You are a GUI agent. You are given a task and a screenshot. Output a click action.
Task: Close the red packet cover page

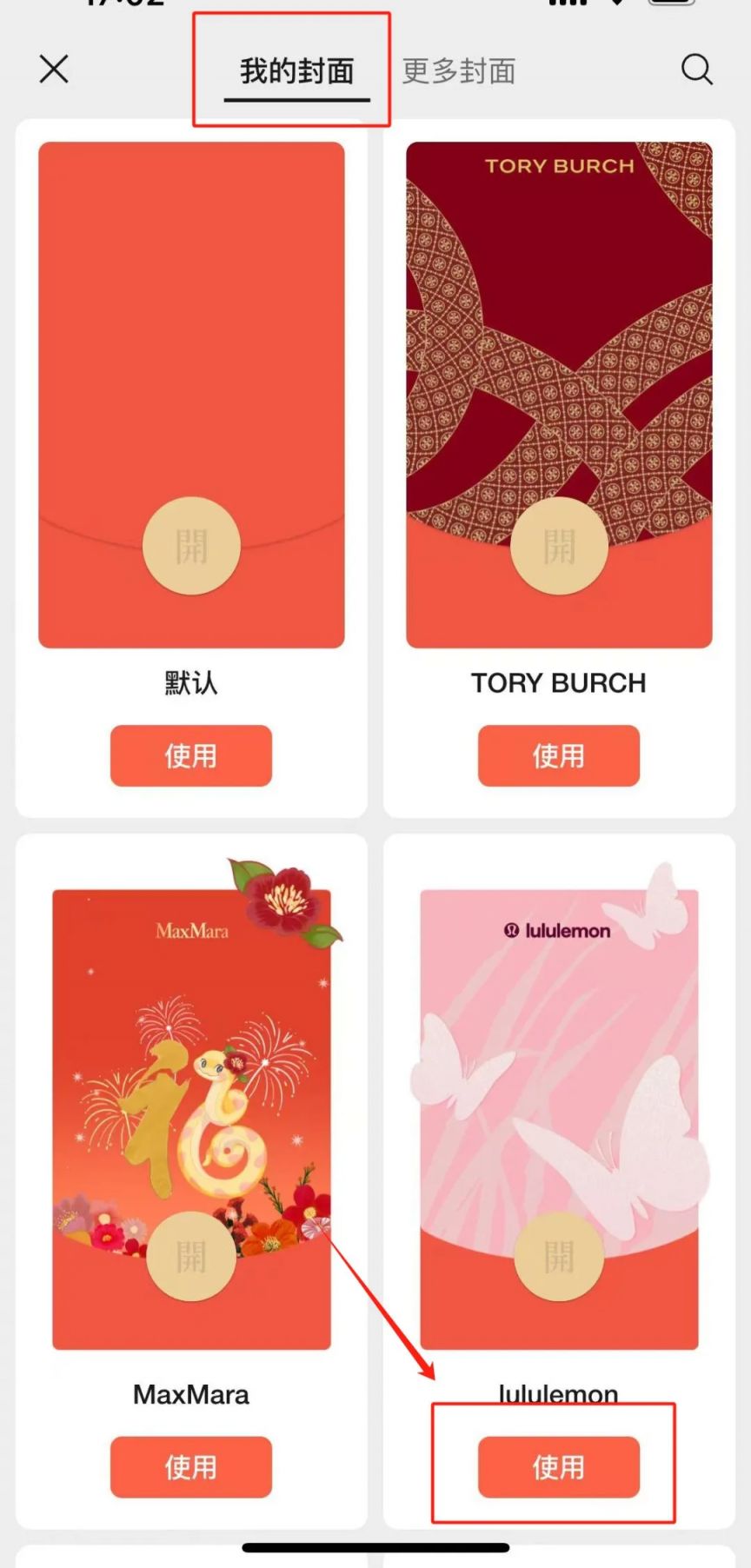54,70
